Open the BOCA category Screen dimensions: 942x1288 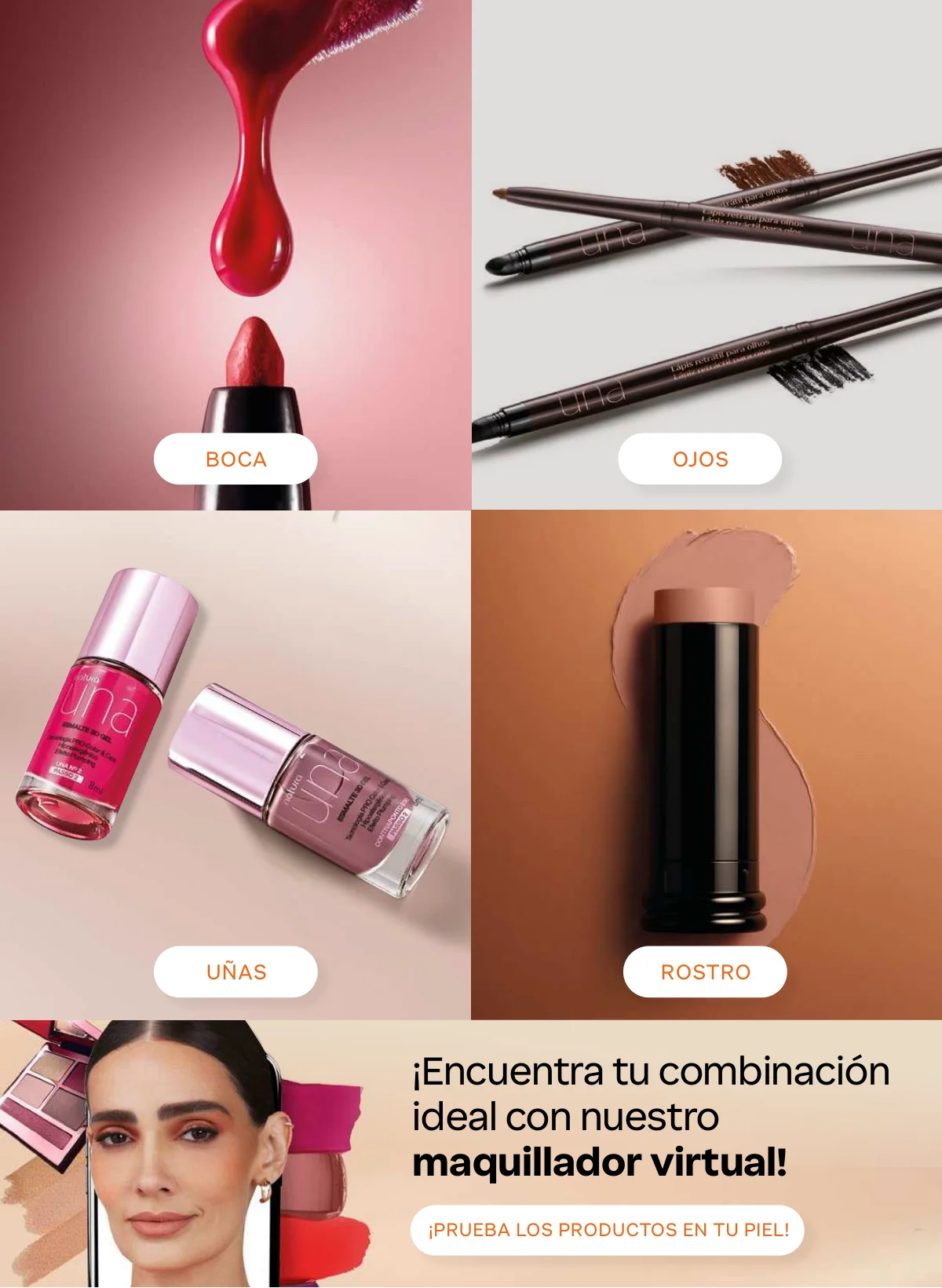tap(235, 459)
